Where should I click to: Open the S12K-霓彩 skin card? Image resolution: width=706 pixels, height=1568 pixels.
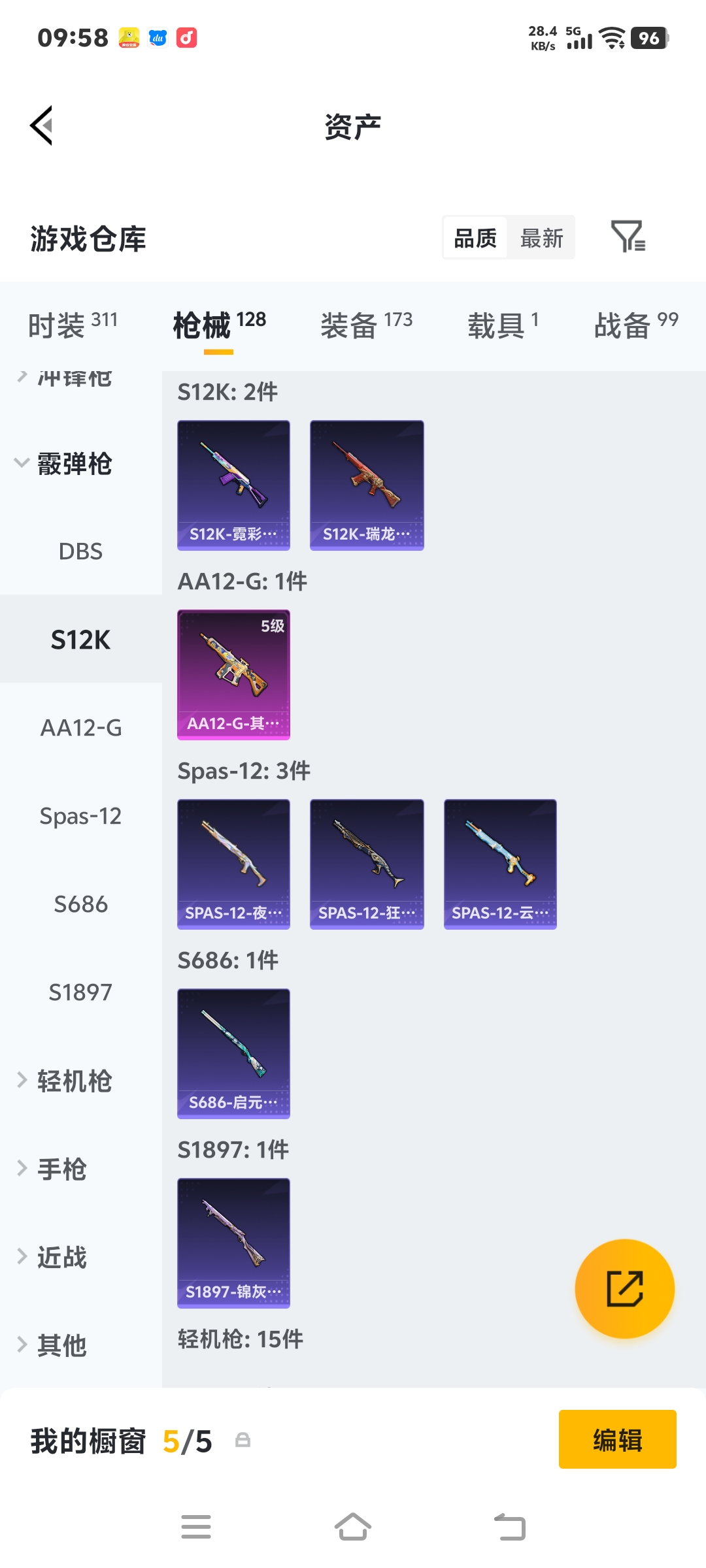point(233,485)
